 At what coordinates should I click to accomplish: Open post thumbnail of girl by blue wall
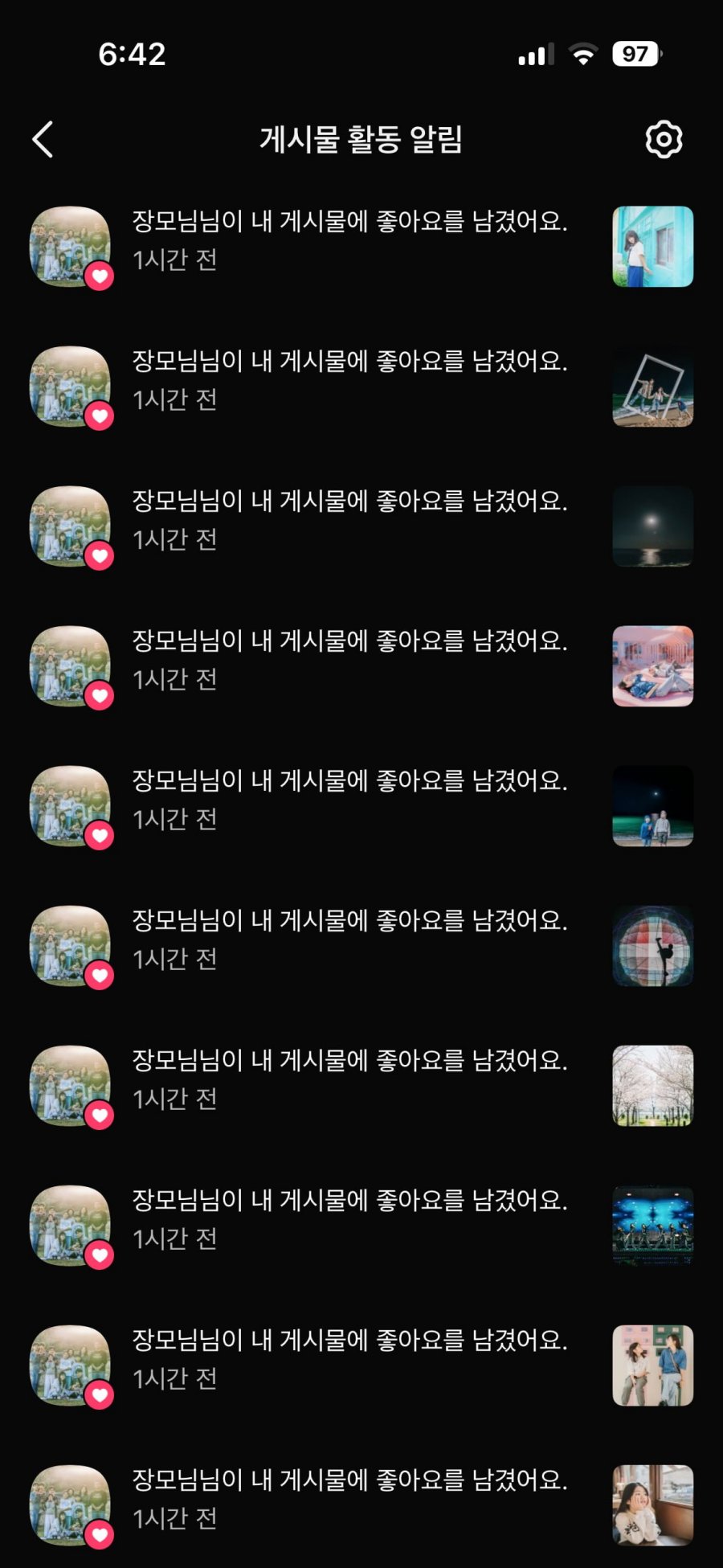coord(652,247)
